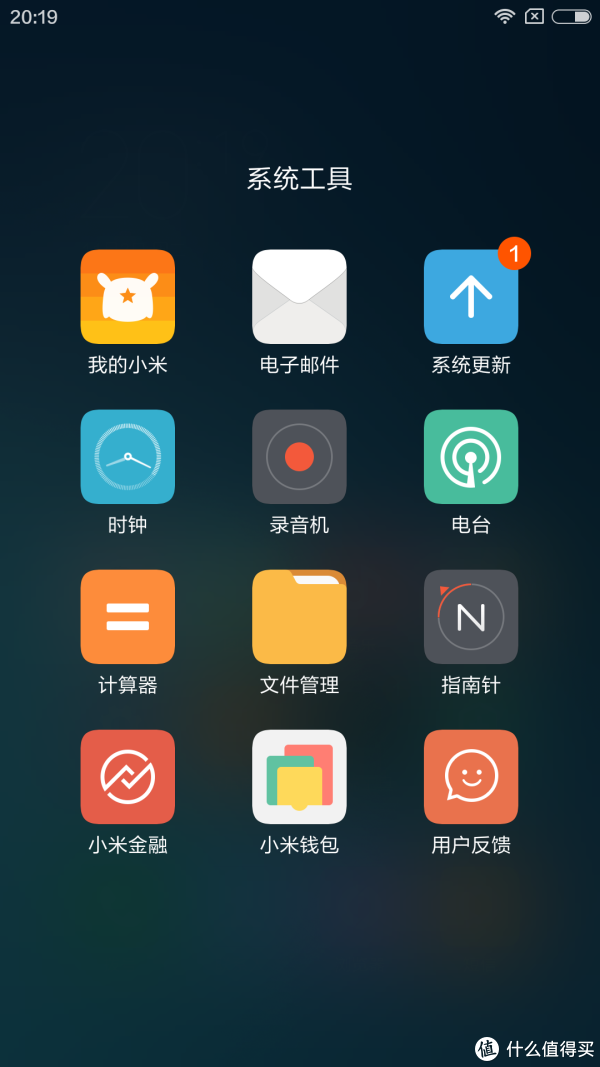Open the 指南针 compass app
This screenshot has height=1067, width=600.
click(471, 617)
